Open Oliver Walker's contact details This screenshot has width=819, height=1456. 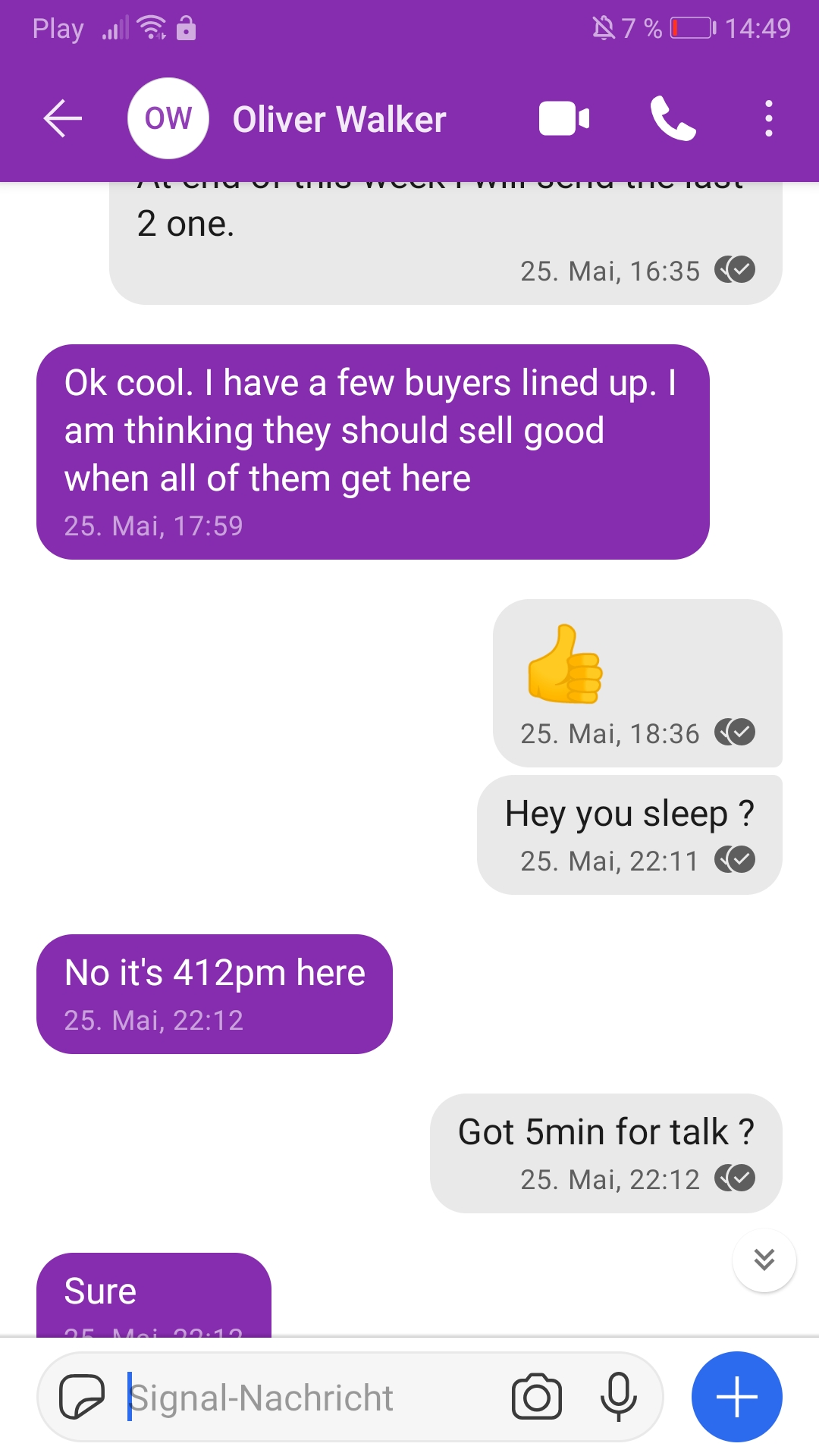pos(338,119)
